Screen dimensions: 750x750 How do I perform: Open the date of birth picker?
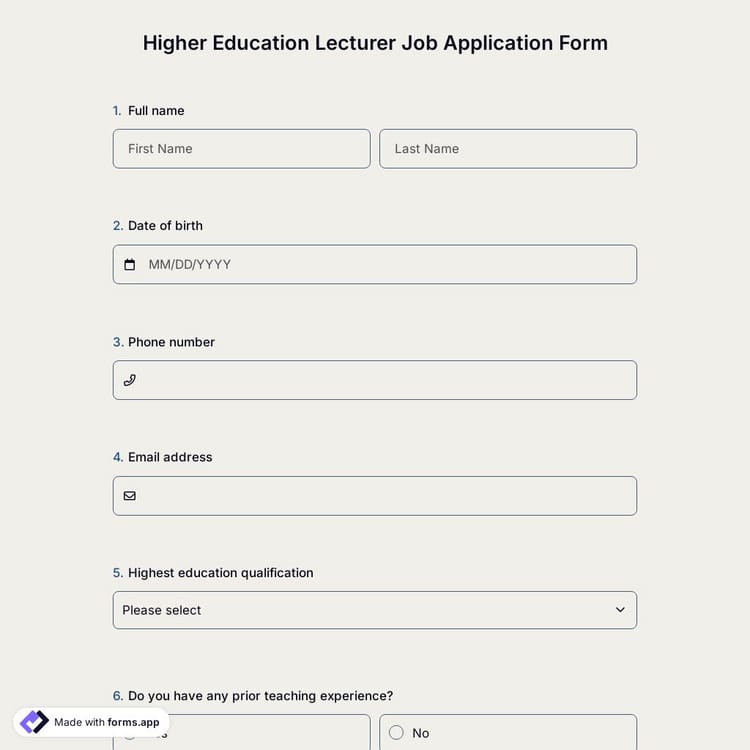374,265
